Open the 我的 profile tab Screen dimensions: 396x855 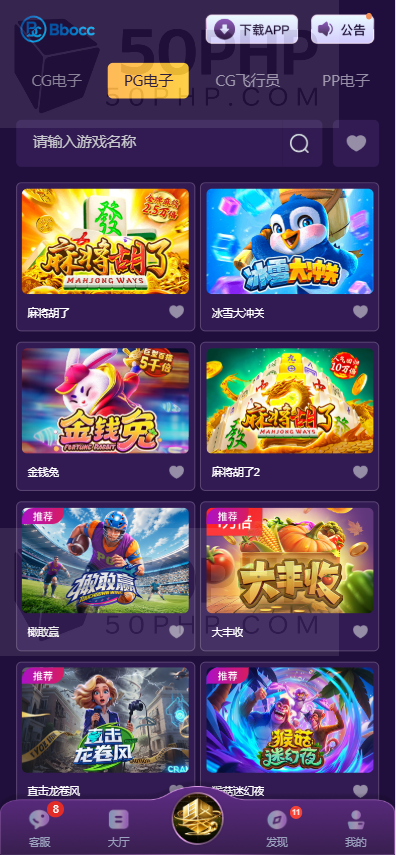coord(356,827)
